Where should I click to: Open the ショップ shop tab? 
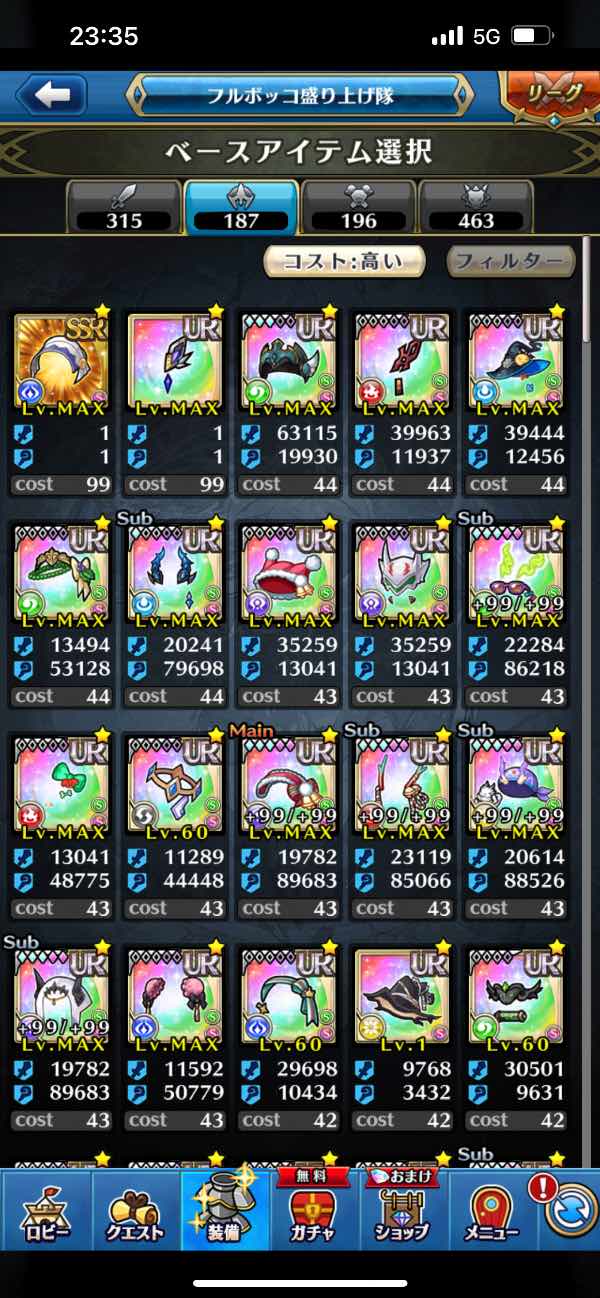tap(401, 1214)
